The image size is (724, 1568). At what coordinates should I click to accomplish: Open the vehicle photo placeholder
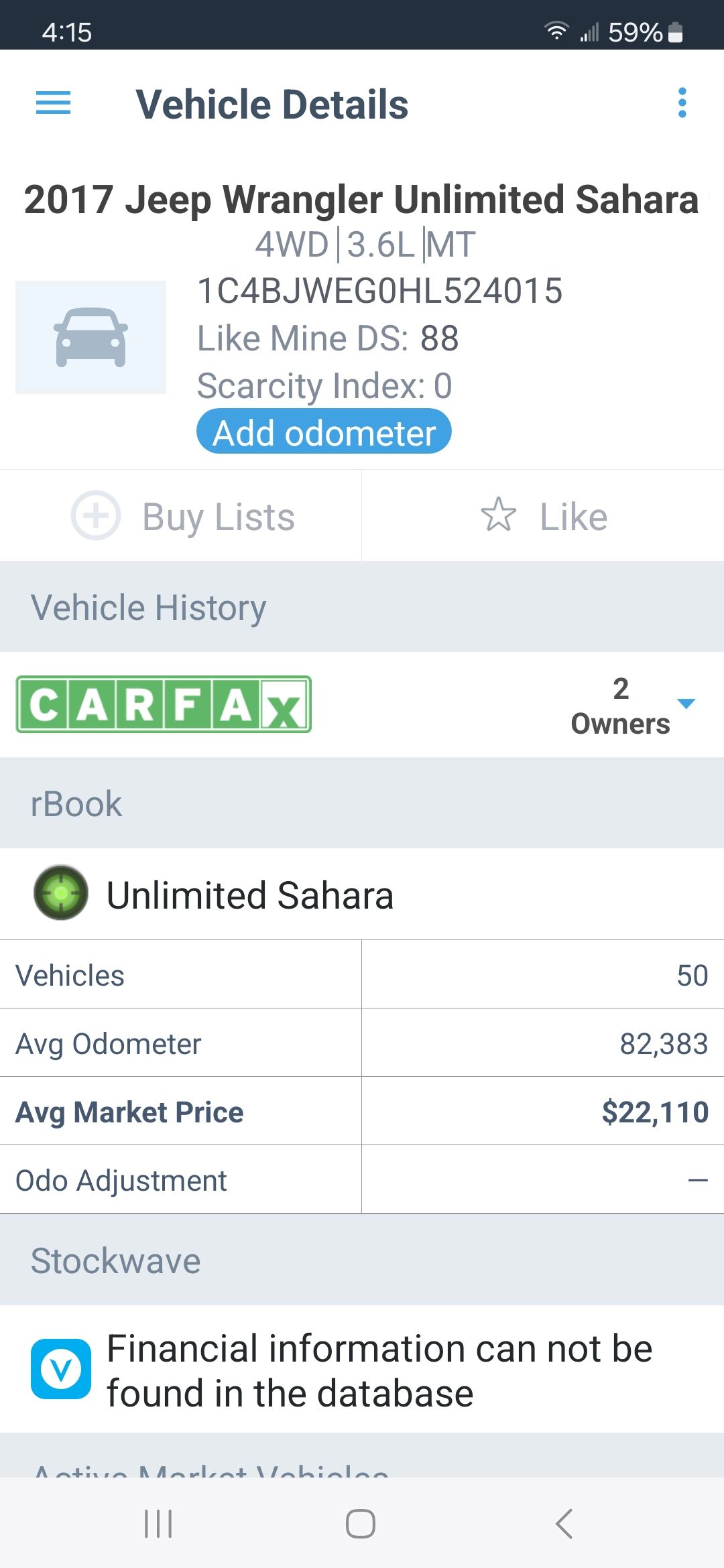tap(91, 337)
